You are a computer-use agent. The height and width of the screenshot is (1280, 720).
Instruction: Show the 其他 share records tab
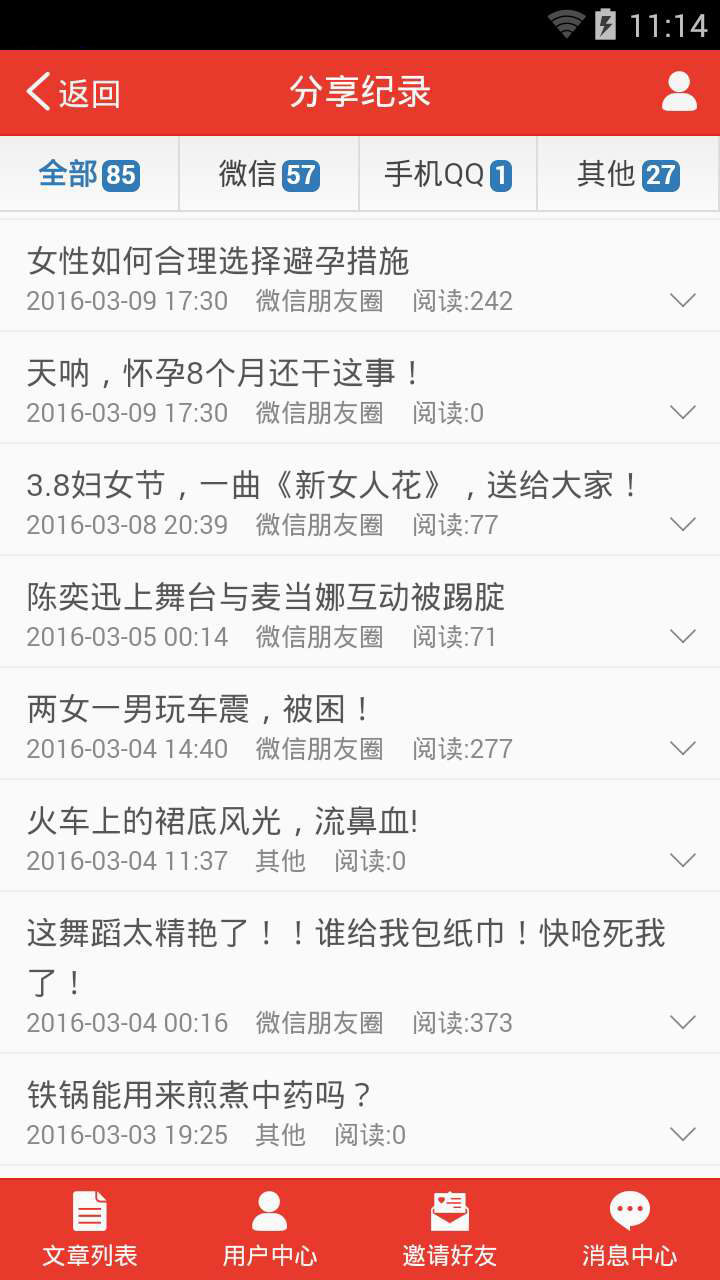[628, 175]
